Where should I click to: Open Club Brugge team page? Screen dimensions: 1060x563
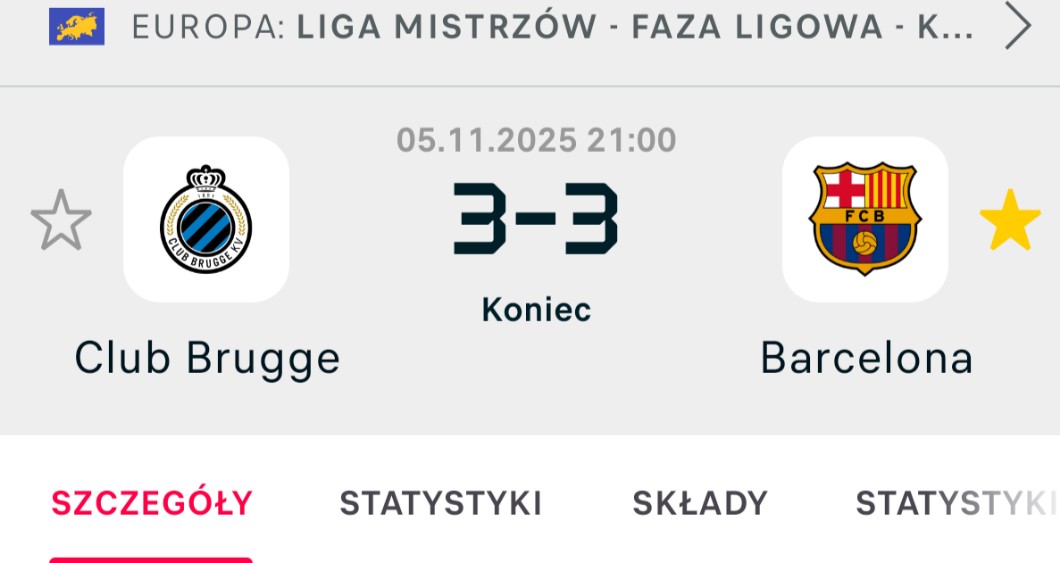206,220
